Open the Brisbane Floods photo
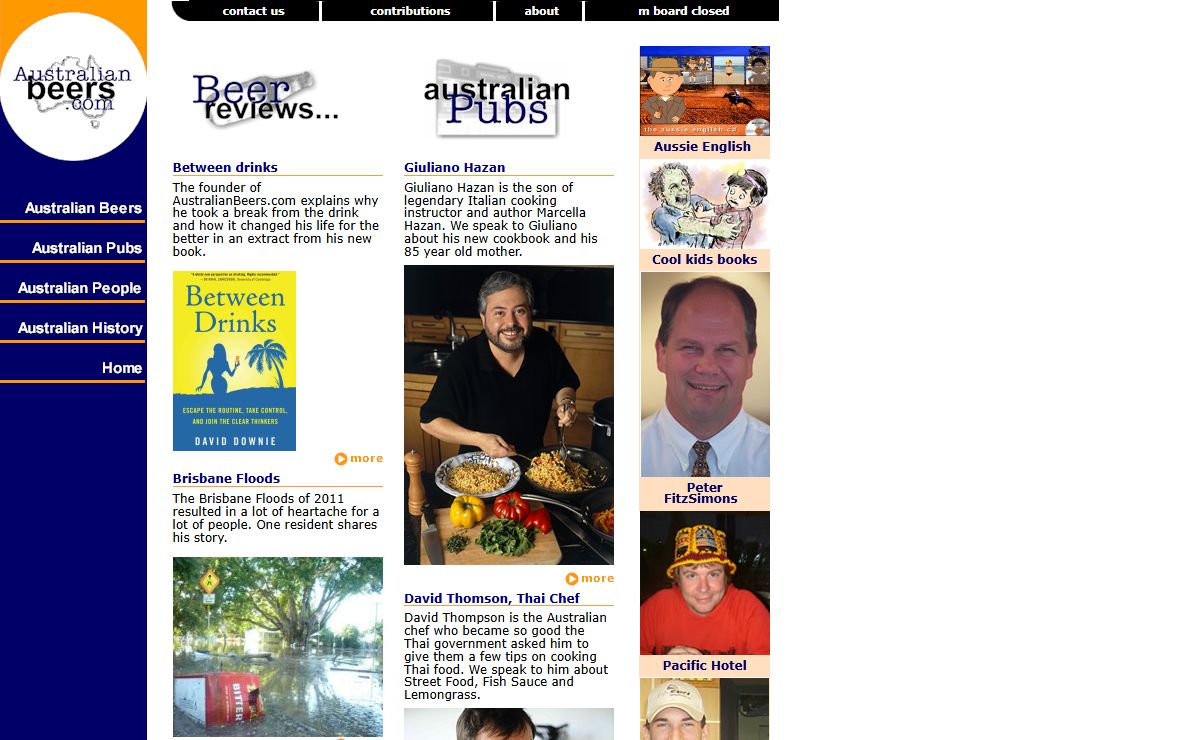This screenshot has height=740, width=1200. coord(277,646)
